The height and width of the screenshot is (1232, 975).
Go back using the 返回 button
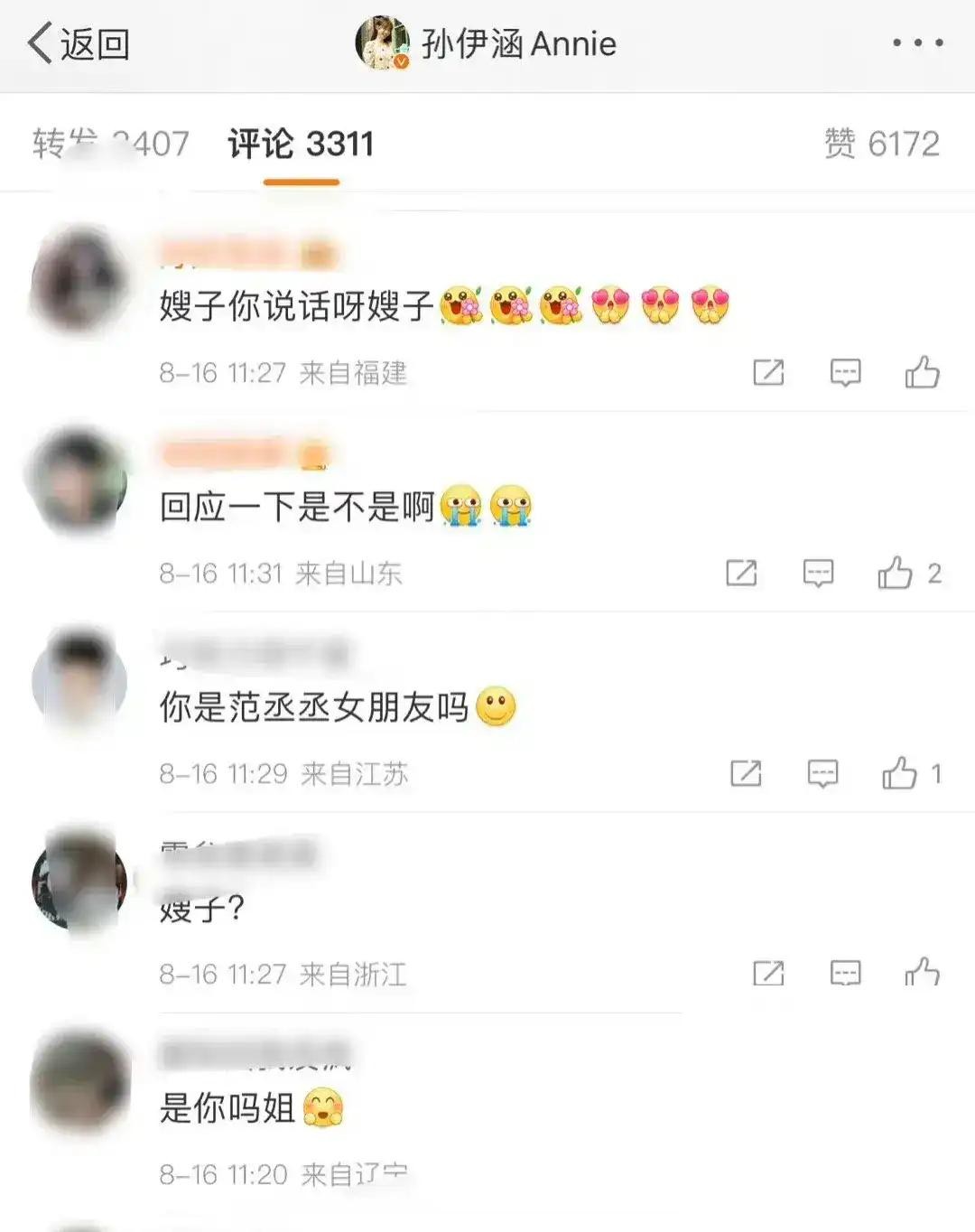[79, 43]
